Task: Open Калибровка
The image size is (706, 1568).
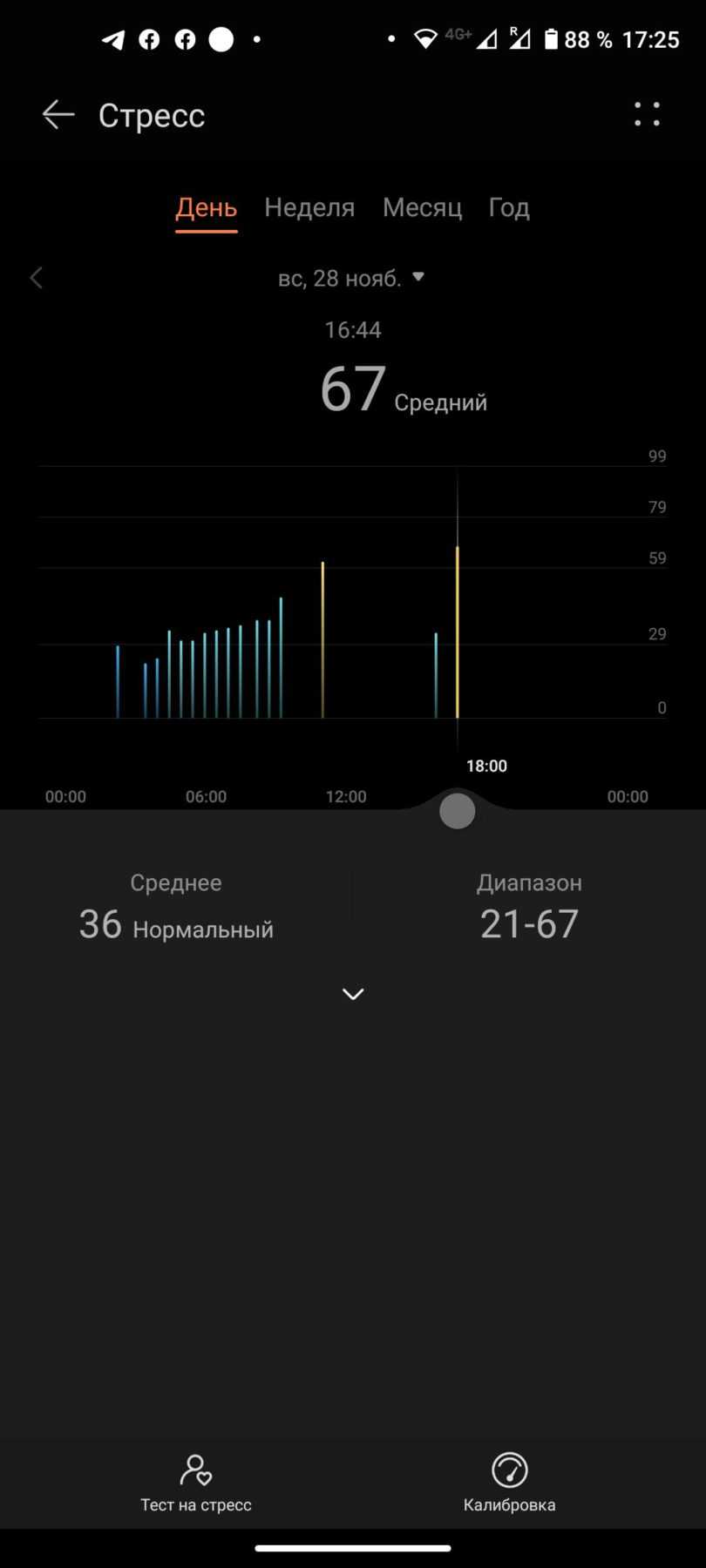Action: (x=509, y=1483)
